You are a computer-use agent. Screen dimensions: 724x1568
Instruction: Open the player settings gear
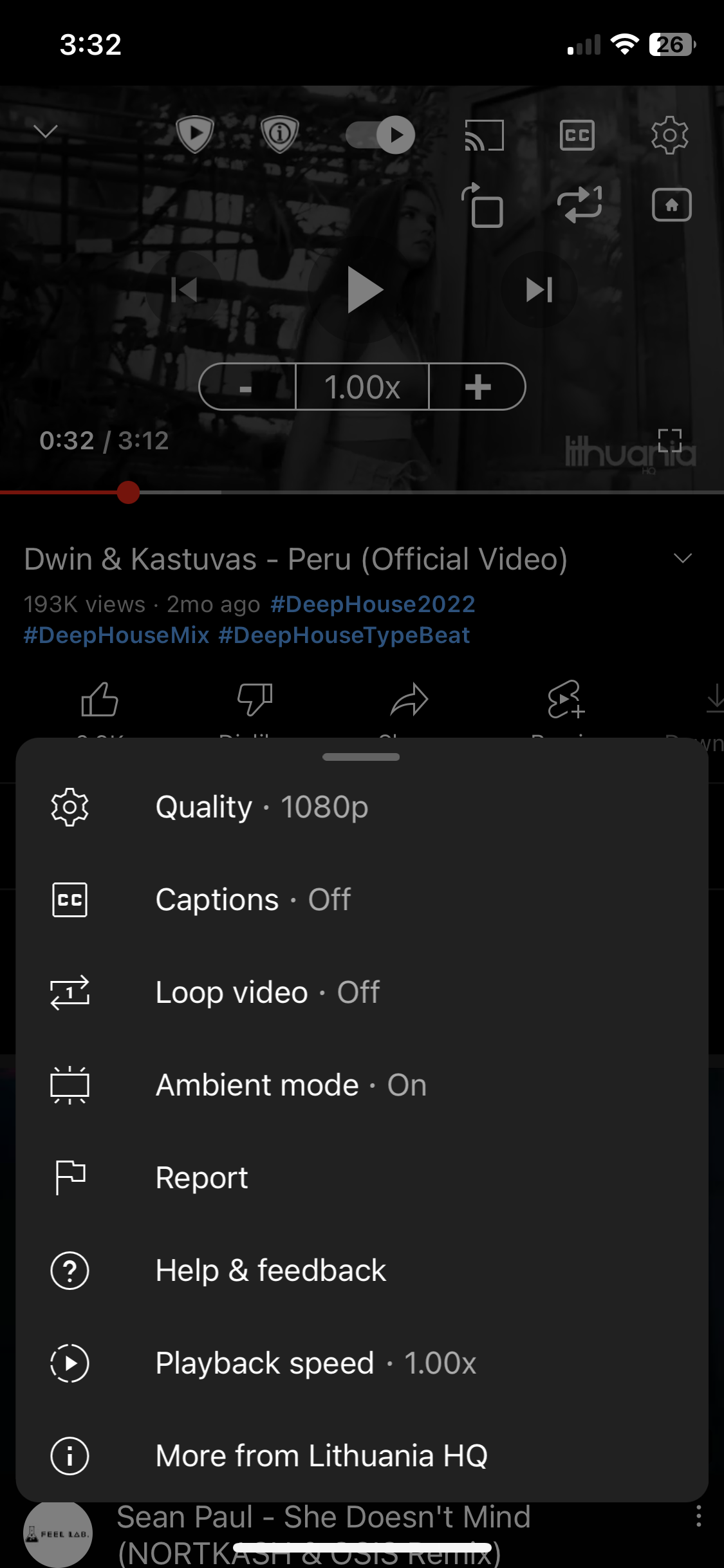(669, 135)
